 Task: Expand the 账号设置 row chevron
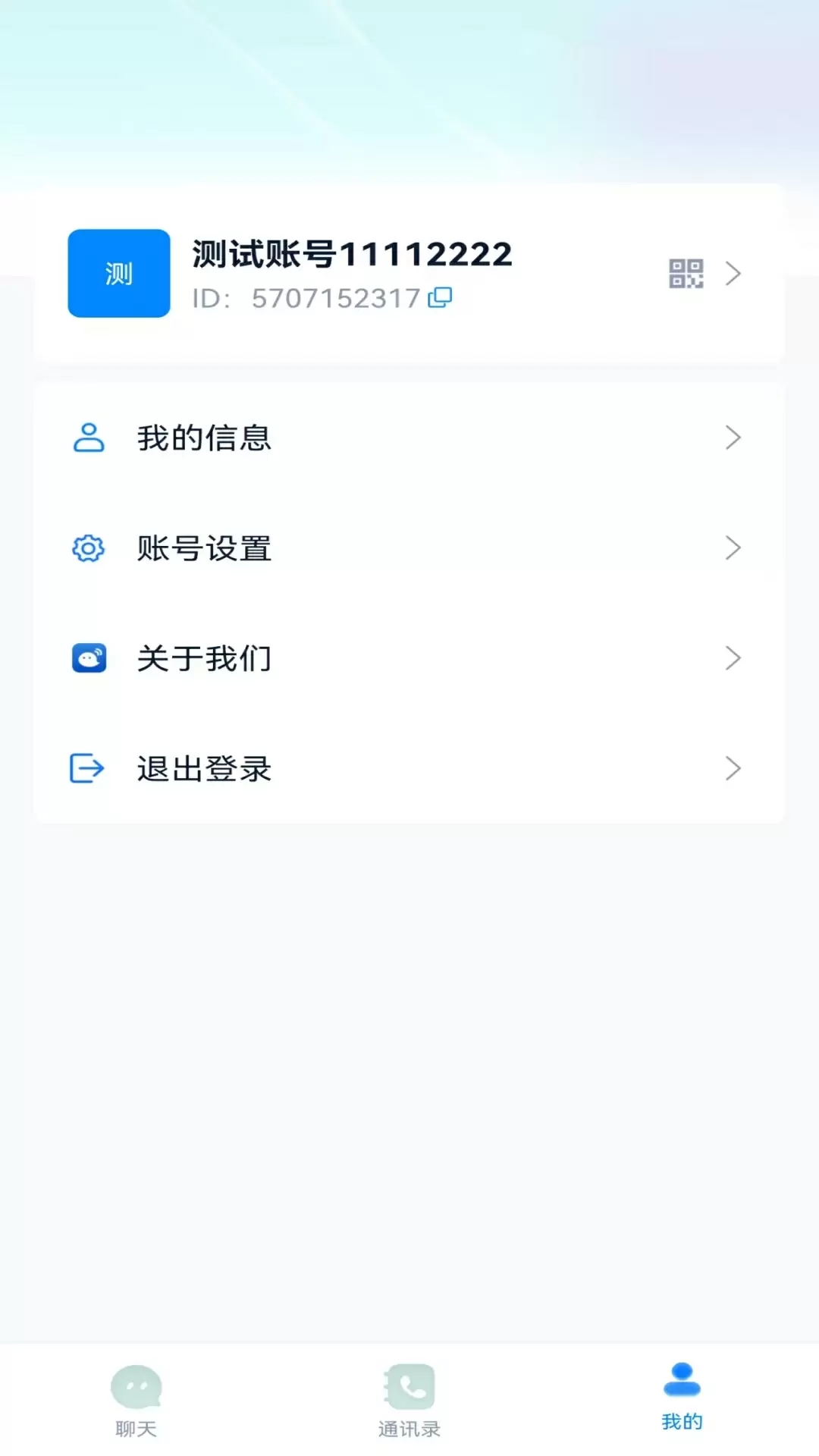pyautogui.click(x=733, y=548)
